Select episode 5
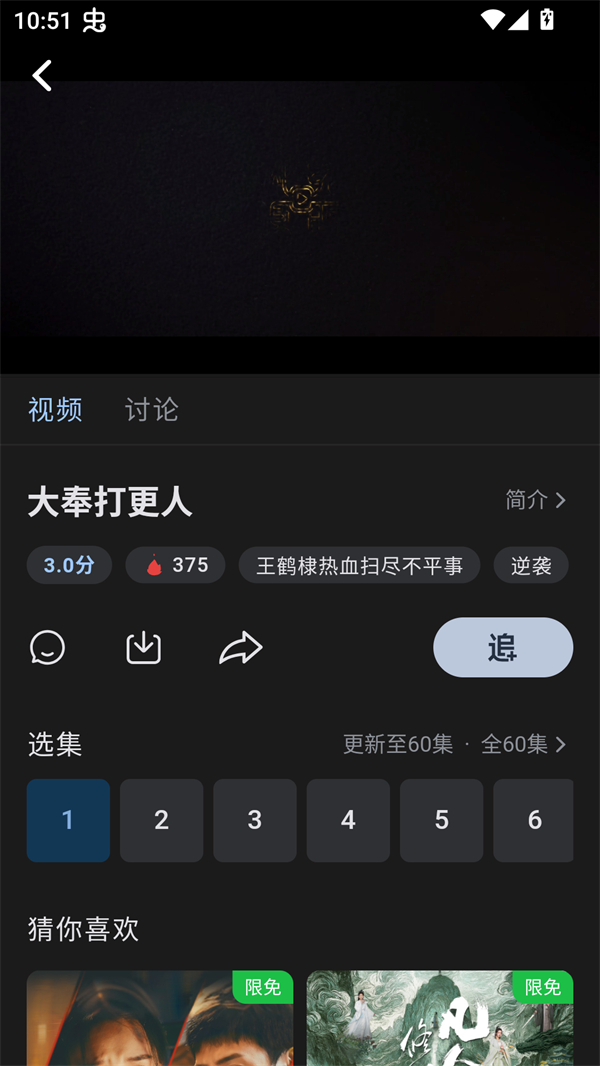The height and width of the screenshot is (1066, 600). [441, 820]
